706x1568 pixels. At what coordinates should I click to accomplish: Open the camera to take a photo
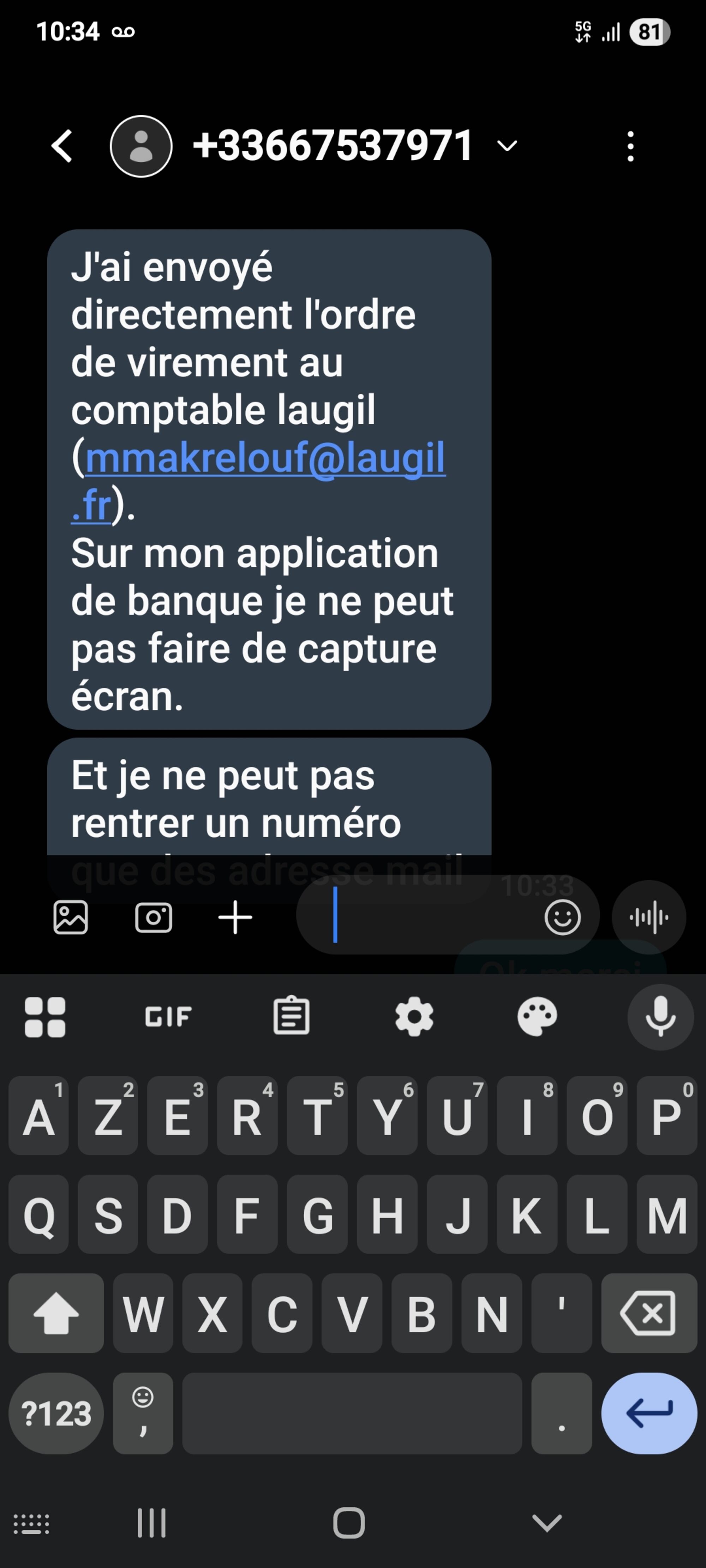click(x=154, y=917)
